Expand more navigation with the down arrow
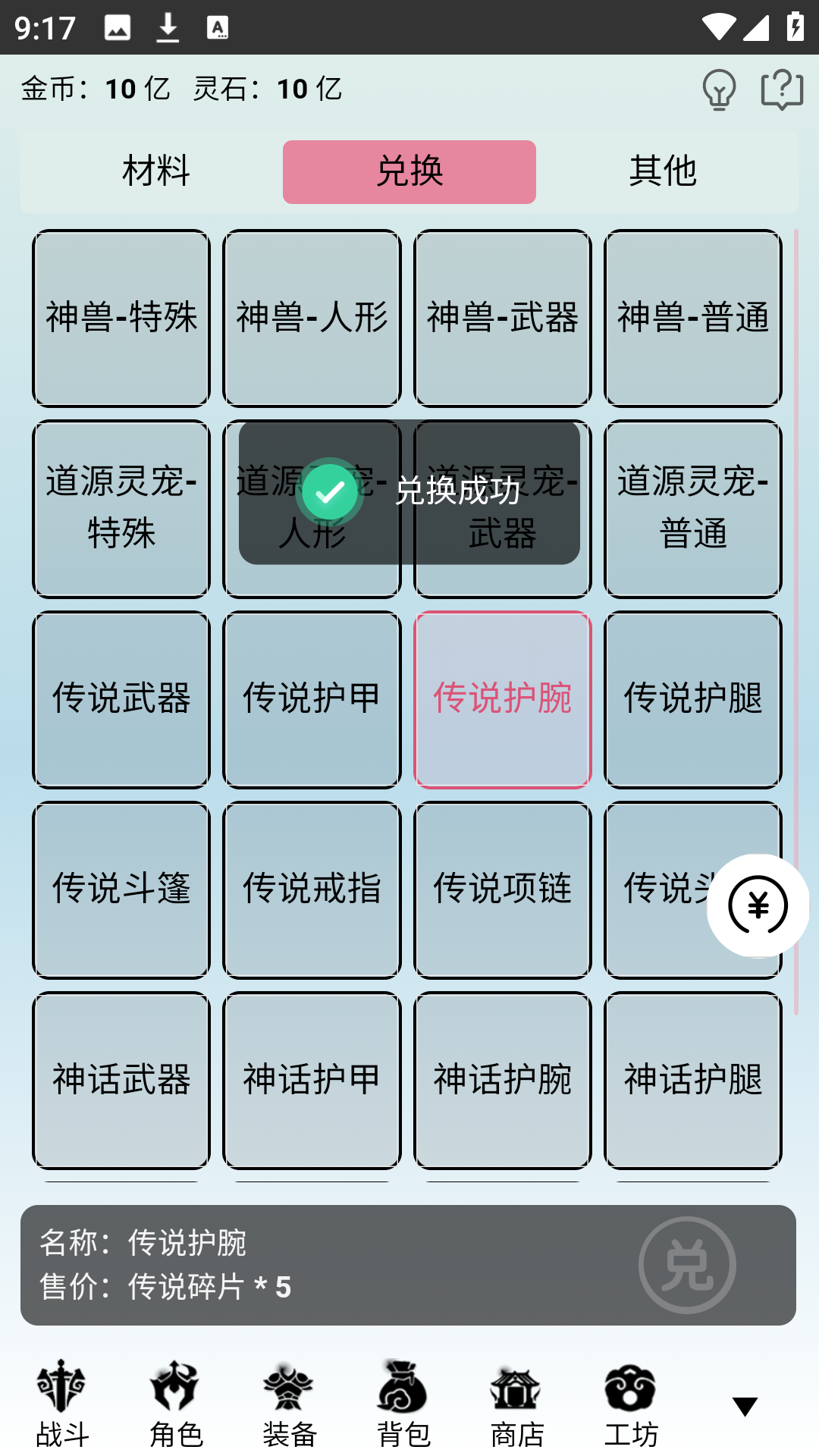819x1456 pixels. pos(745,1407)
